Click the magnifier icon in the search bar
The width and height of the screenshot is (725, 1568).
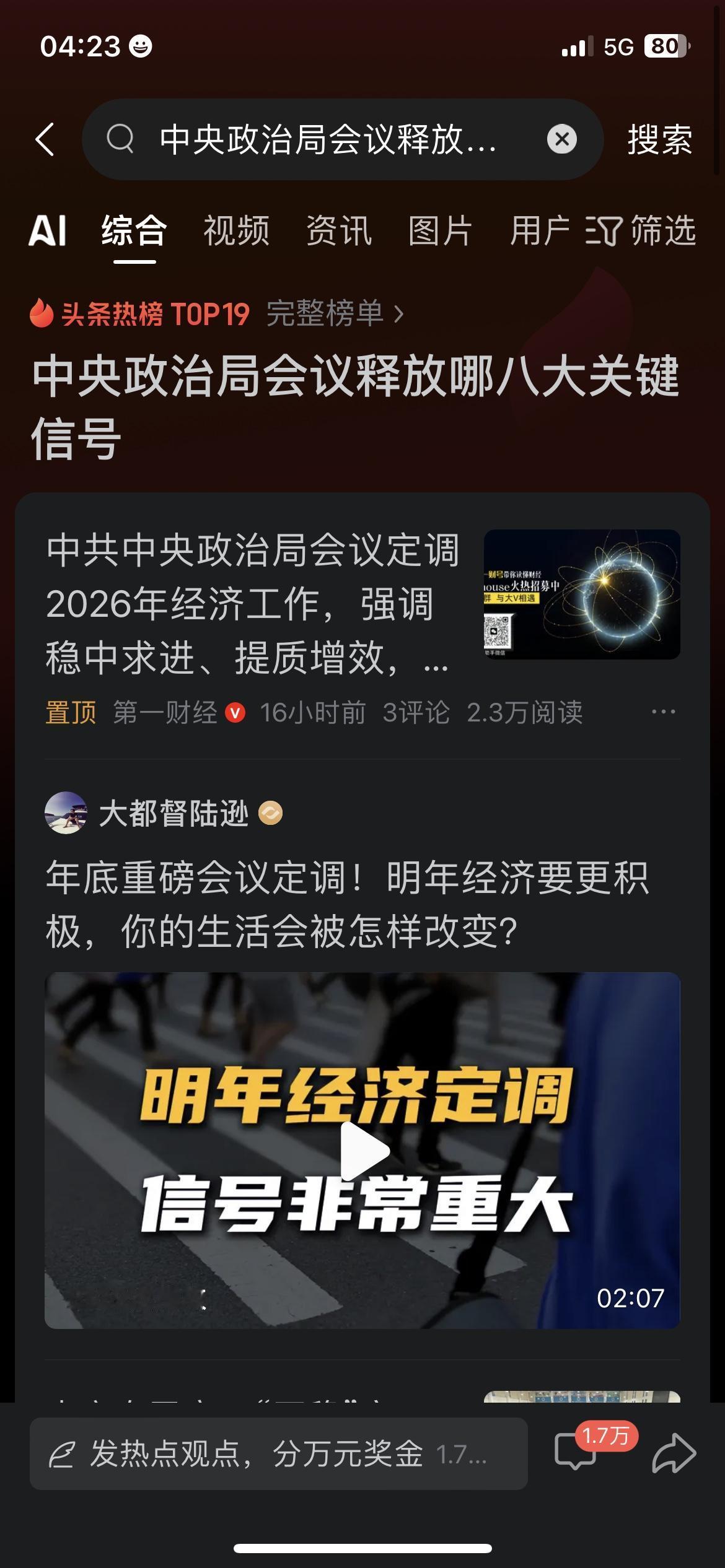click(x=123, y=140)
